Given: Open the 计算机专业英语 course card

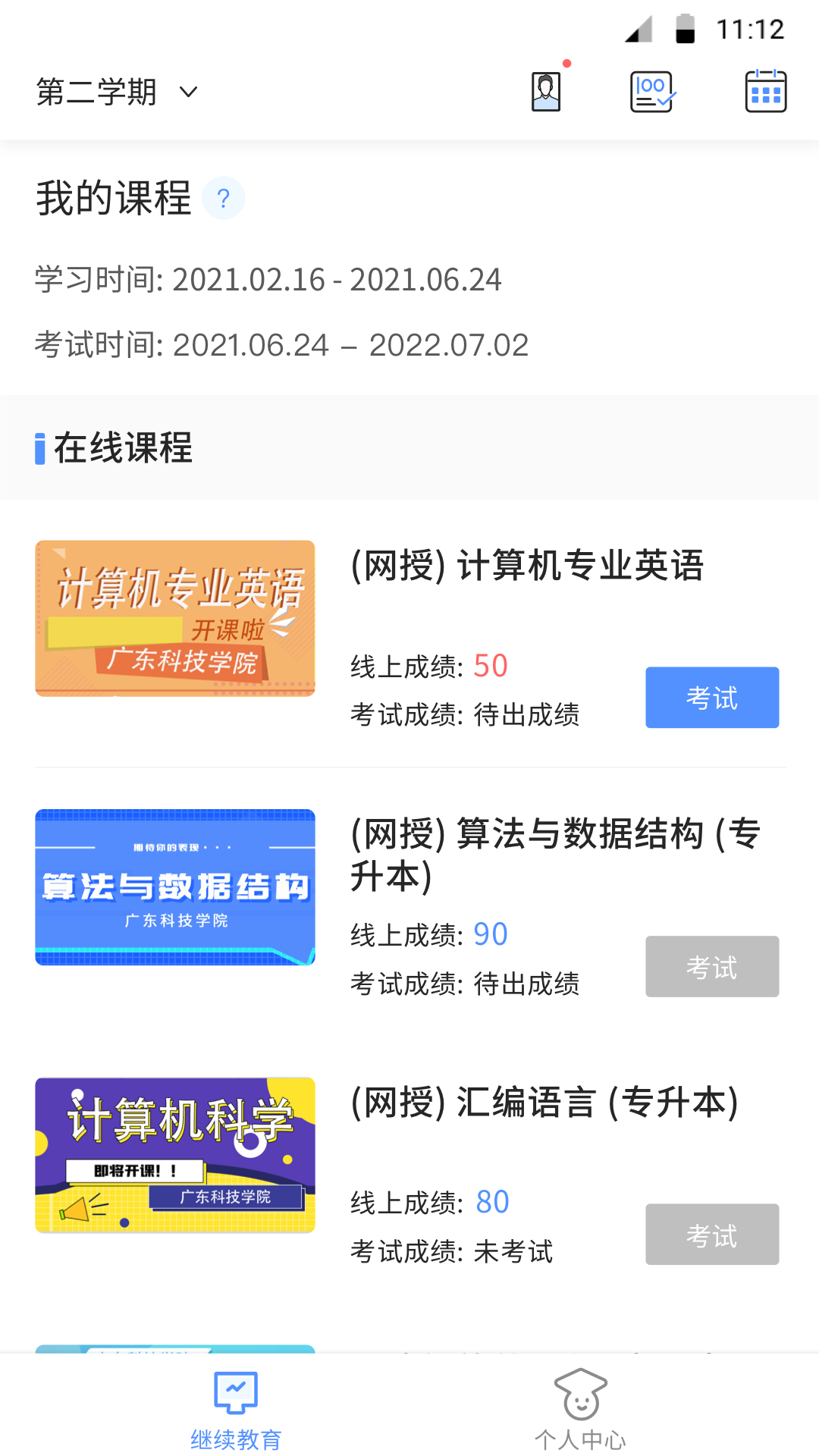Looking at the screenshot, I should click(175, 618).
